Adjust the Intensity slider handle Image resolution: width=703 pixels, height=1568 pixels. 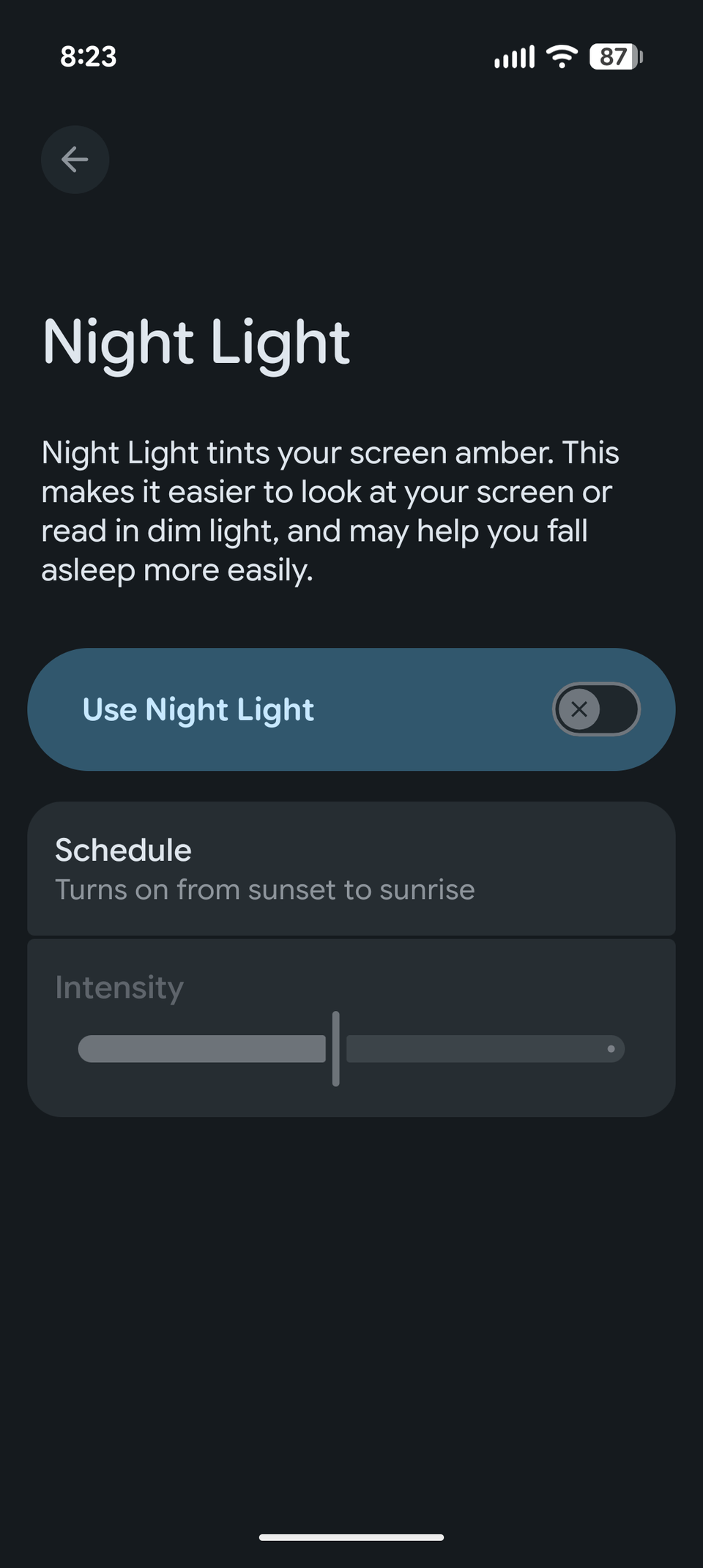click(336, 1048)
